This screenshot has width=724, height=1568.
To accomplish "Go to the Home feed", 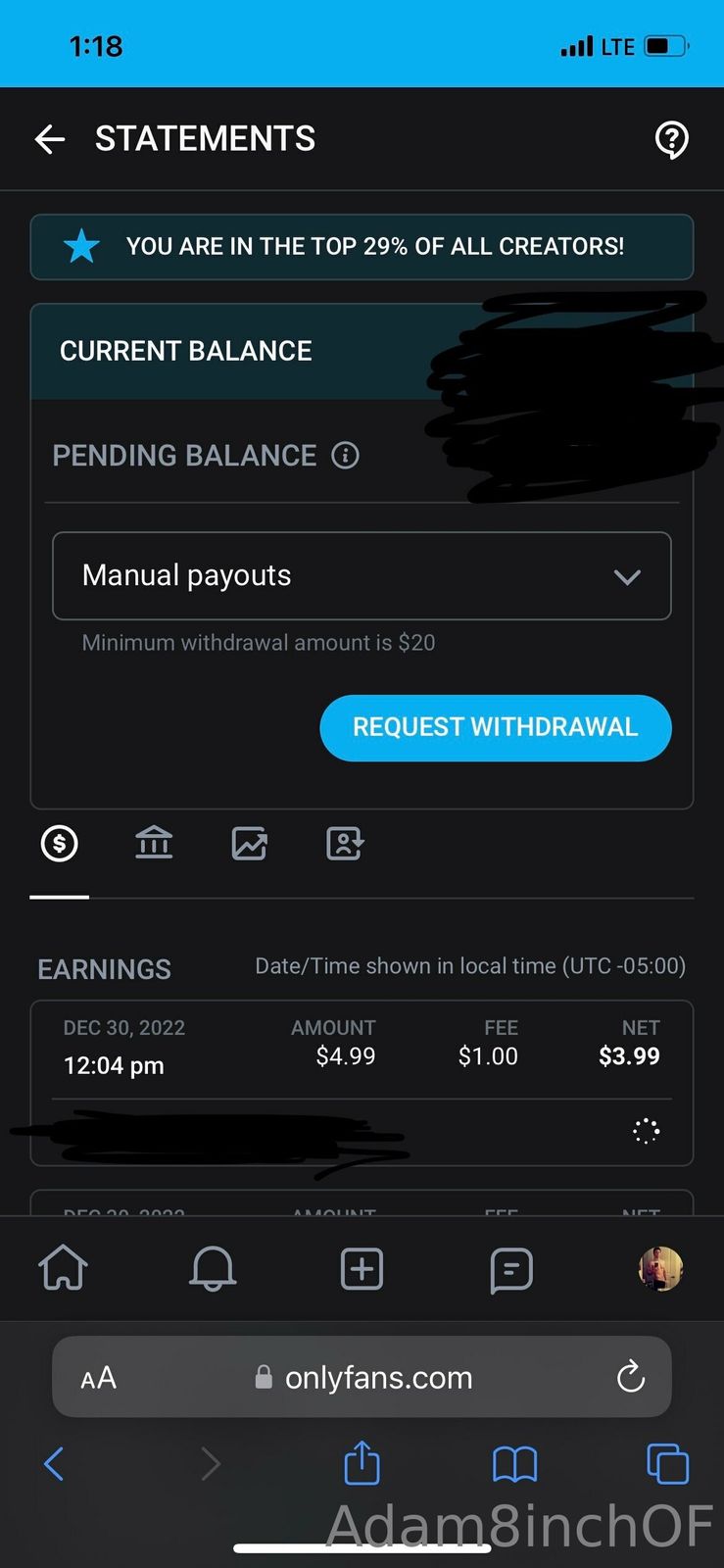I will pyautogui.click(x=64, y=1268).
